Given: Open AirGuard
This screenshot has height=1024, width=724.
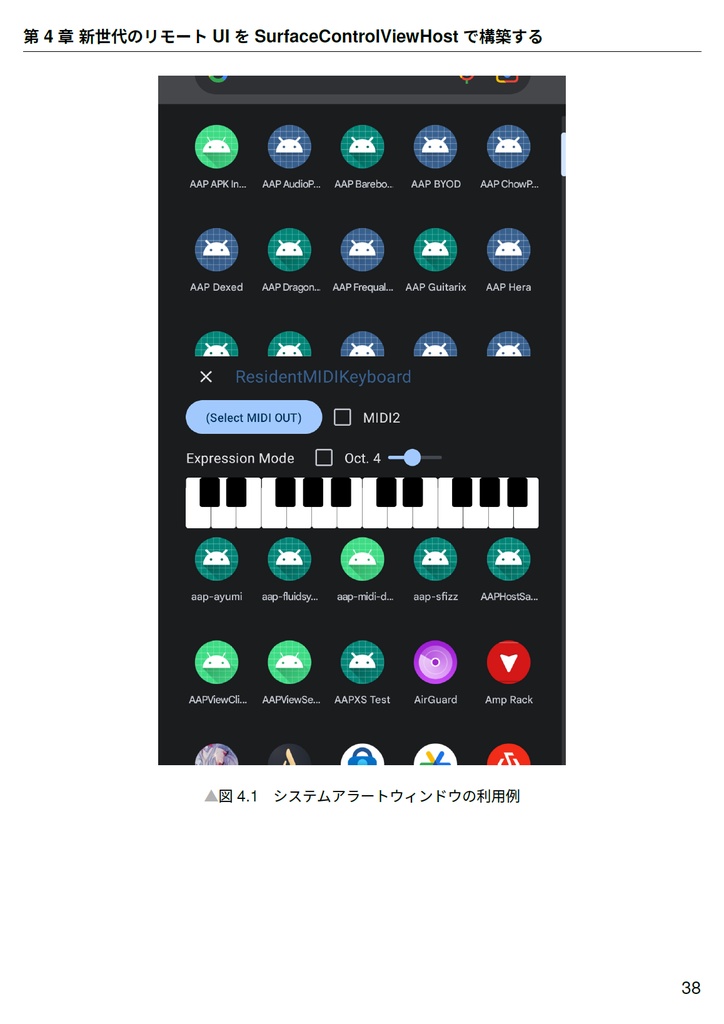Looking at the screenshot, I should [435, 661].
